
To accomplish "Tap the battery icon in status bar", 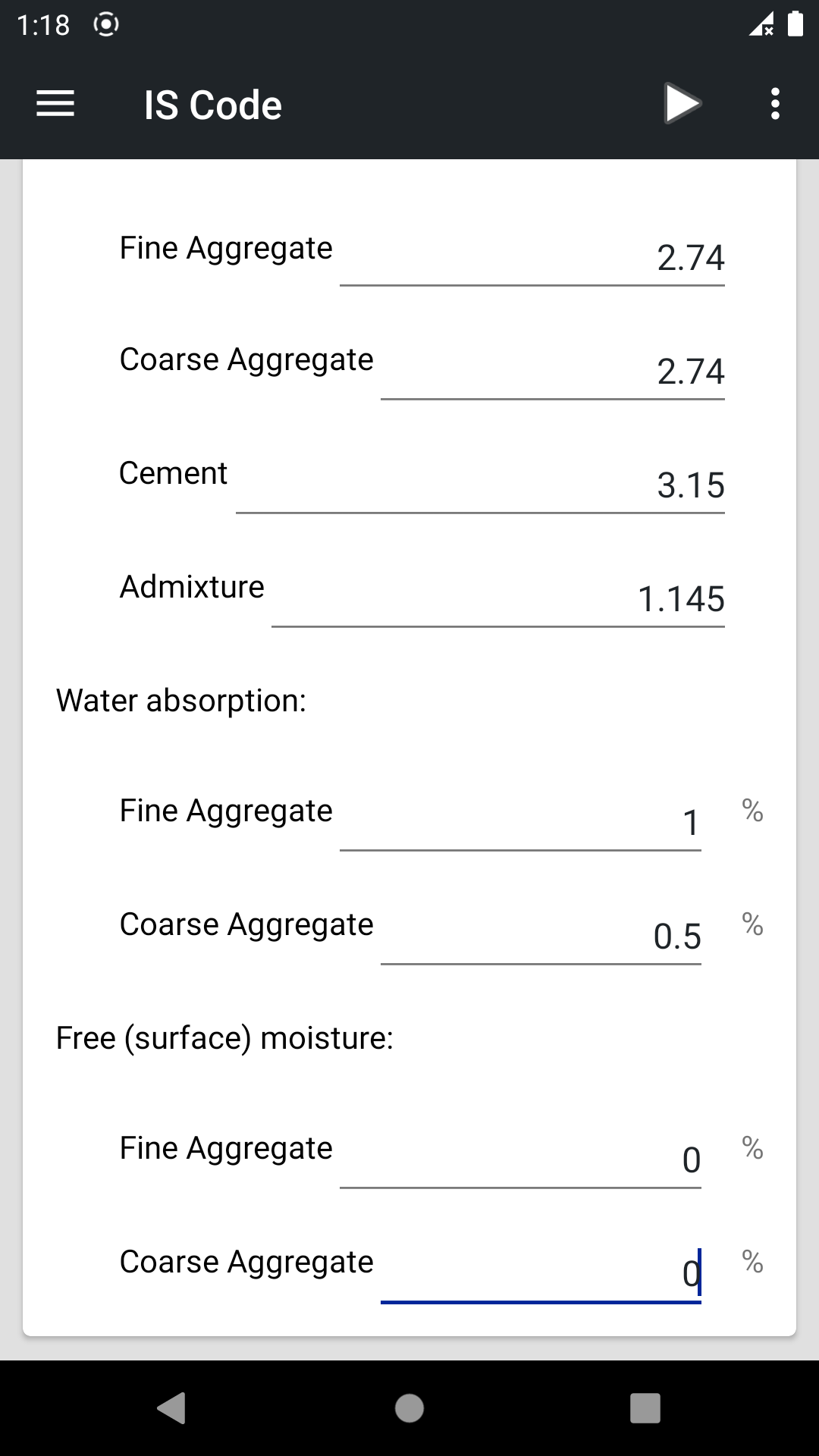I will [795, 25].
